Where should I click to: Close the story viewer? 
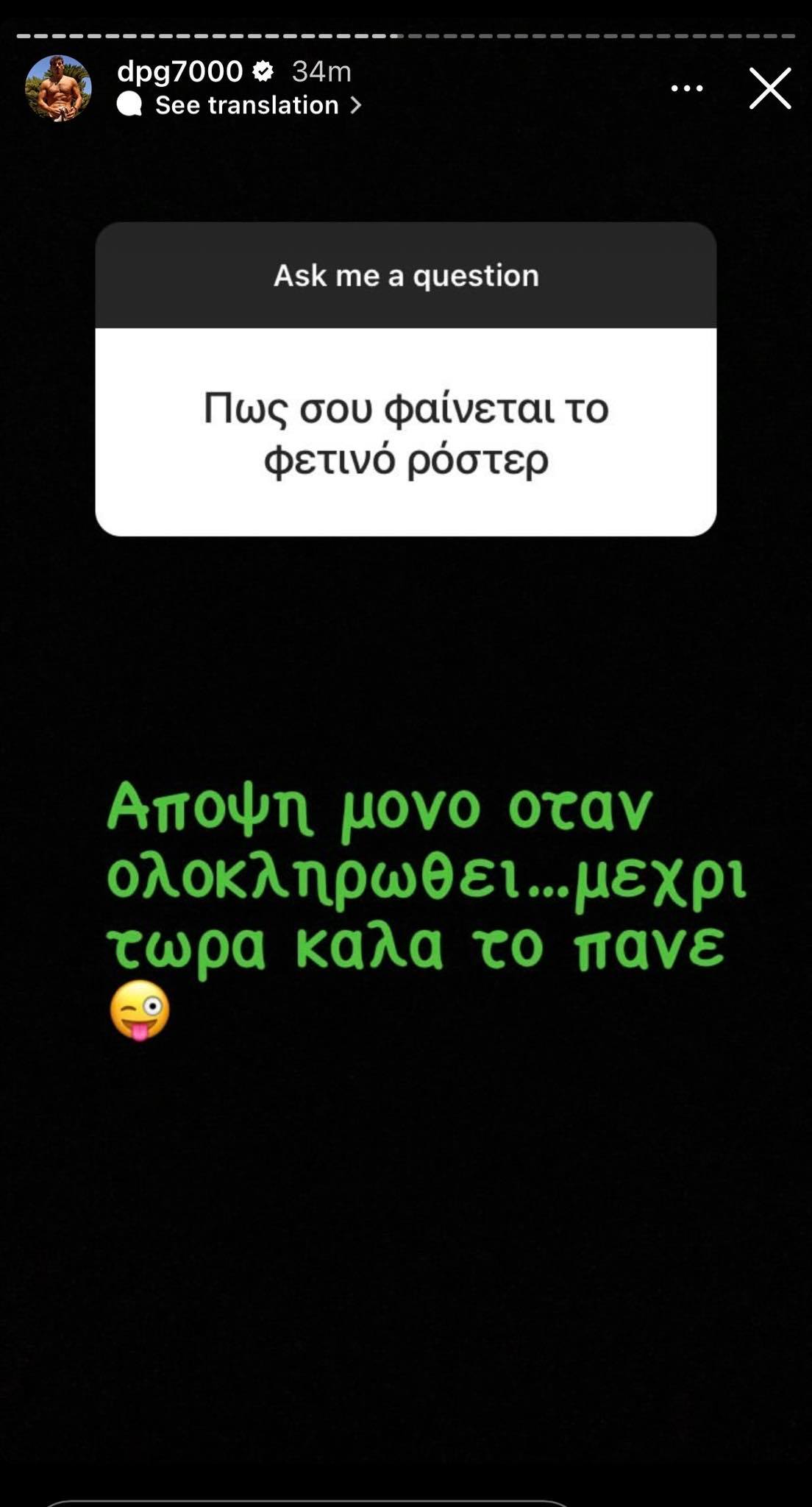(769, 88)
